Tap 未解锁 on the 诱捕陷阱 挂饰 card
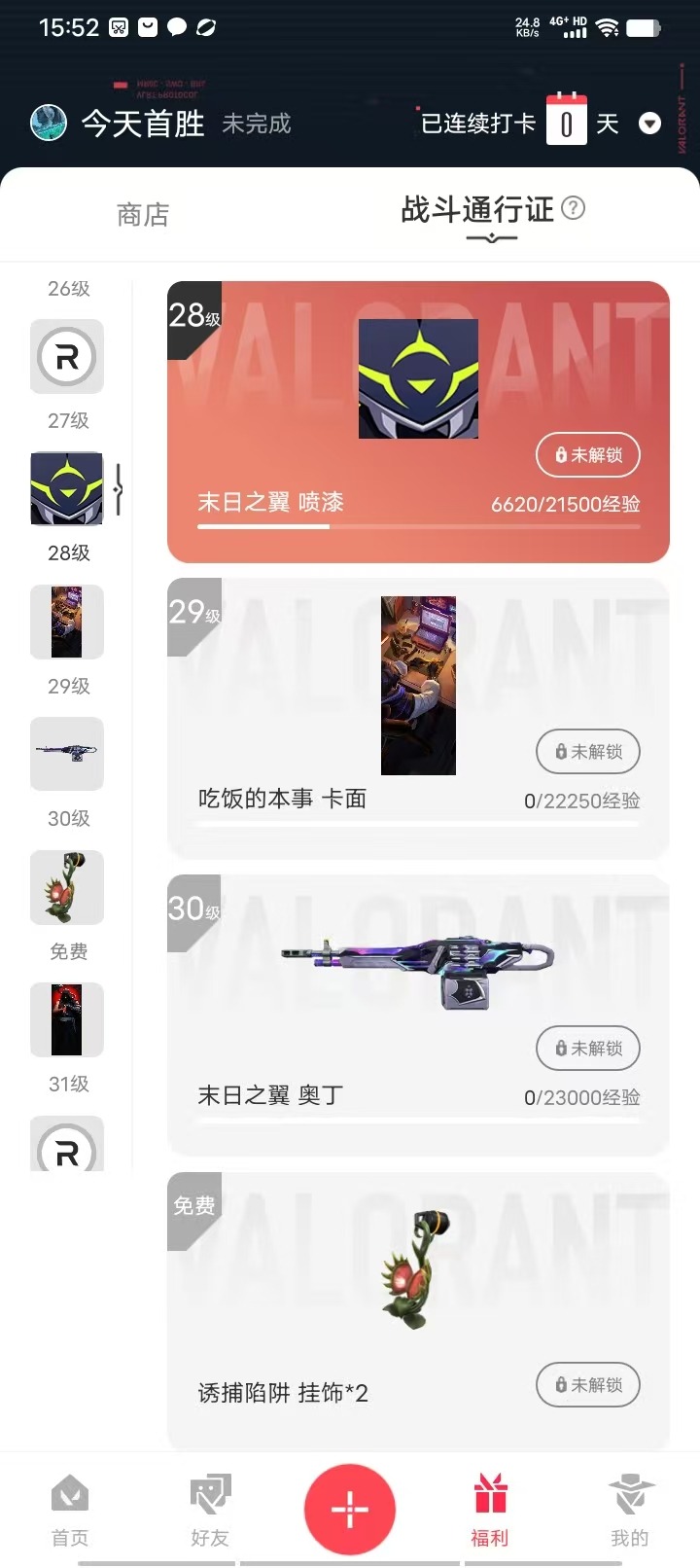 click(588, 1385)
